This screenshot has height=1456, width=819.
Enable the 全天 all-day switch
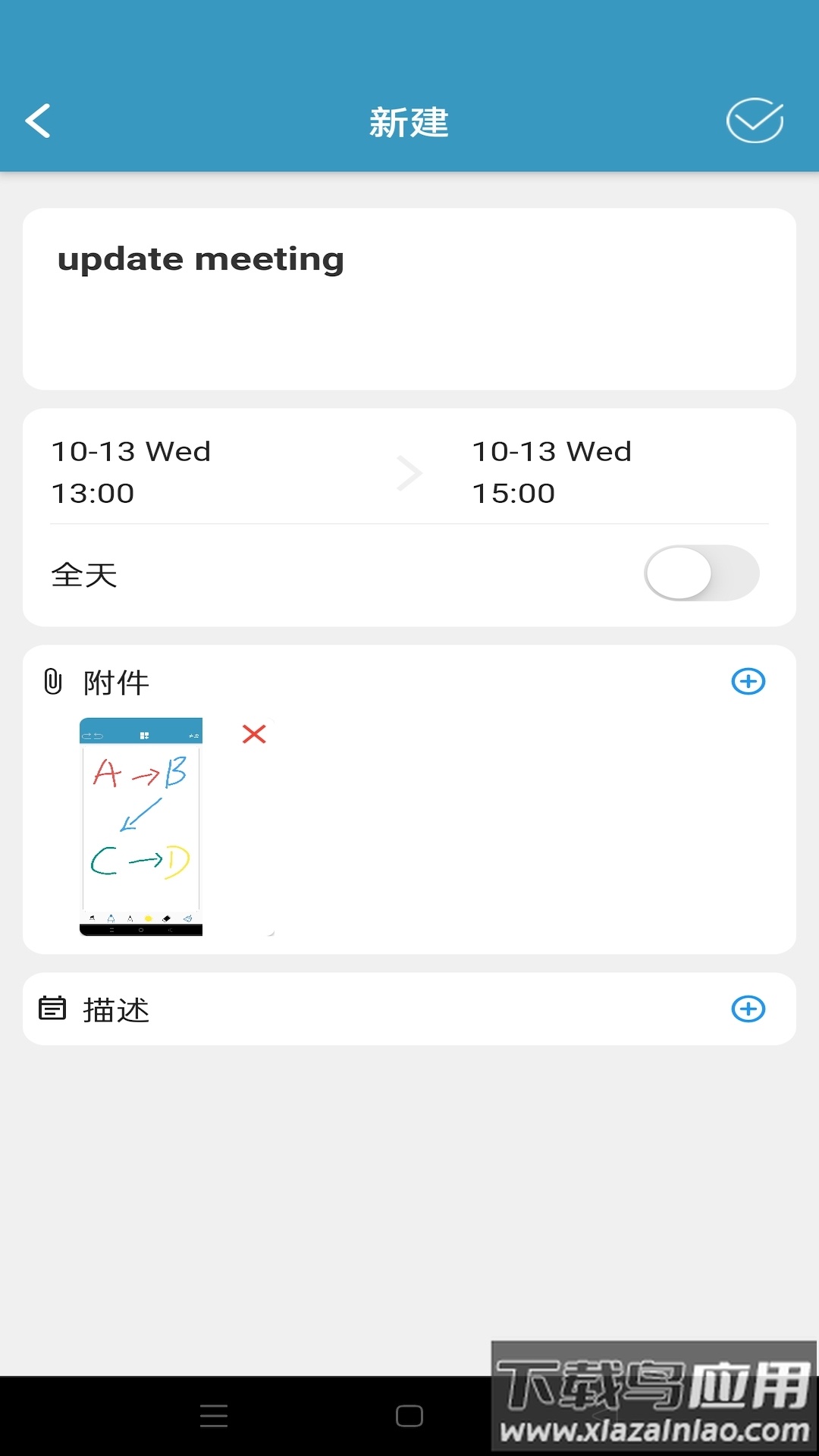click(x=701, y=573)
